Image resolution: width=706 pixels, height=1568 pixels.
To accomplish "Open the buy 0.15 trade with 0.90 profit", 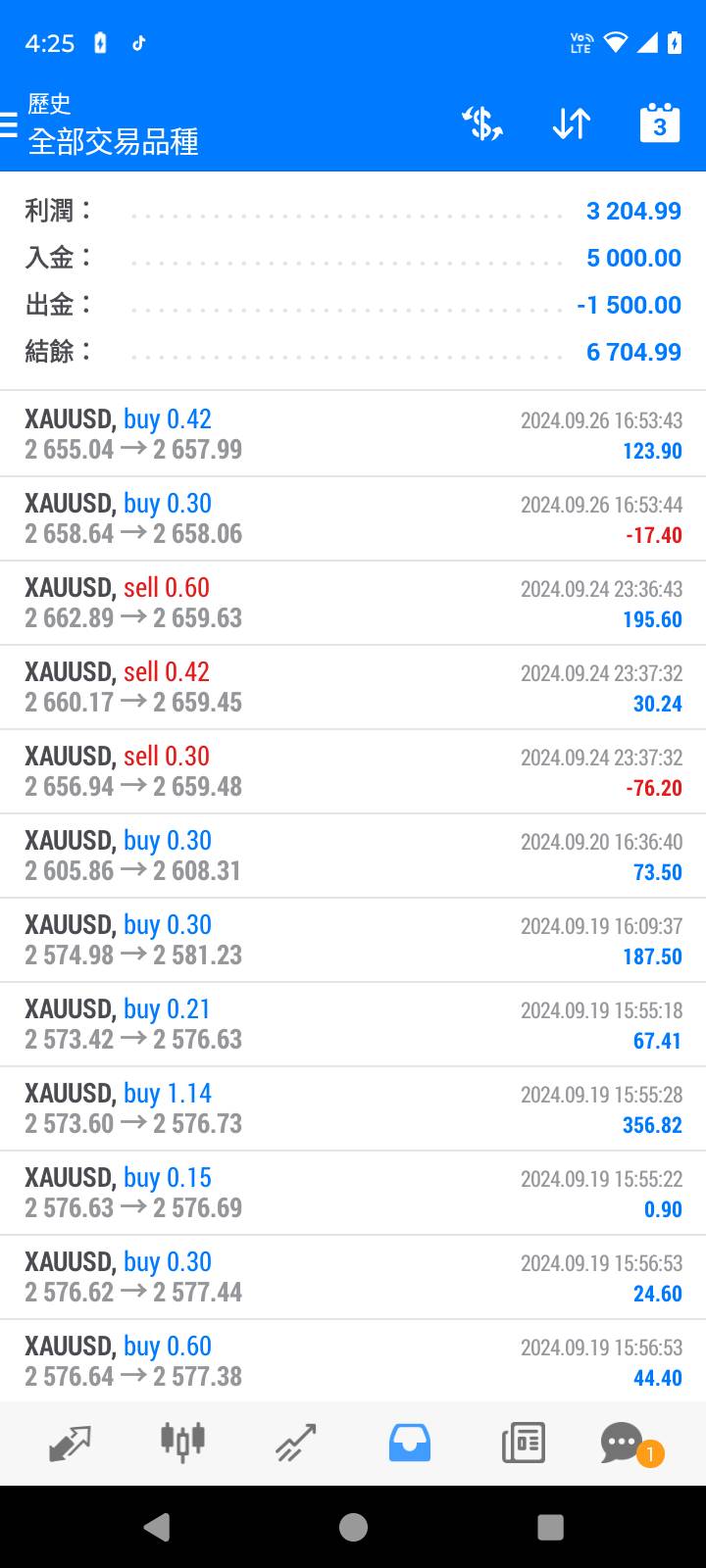I will pos(353,1193).
